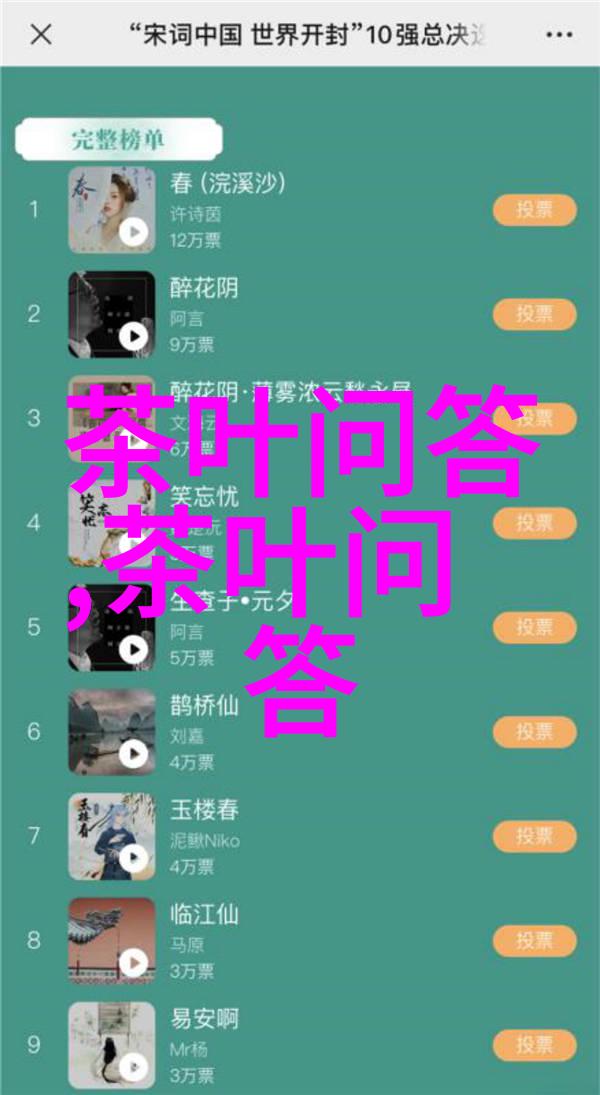
Task: Open the three-dot overflow menu
Action: (x=560, y=35)
